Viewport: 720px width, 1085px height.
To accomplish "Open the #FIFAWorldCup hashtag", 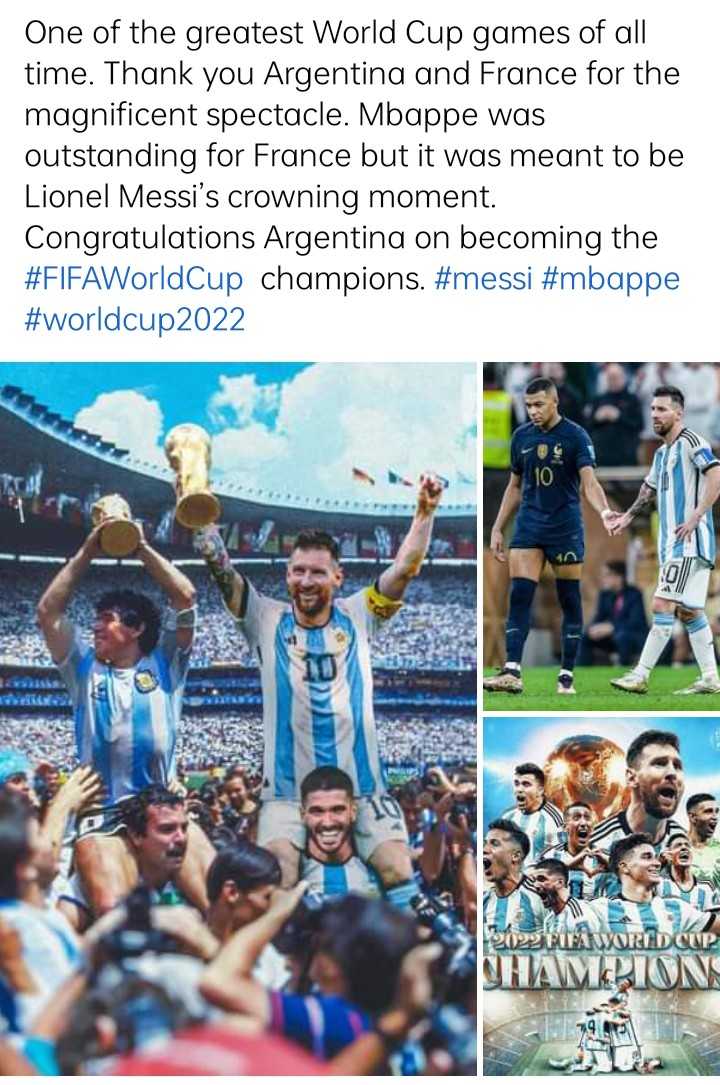I will [x=133, y=279].
